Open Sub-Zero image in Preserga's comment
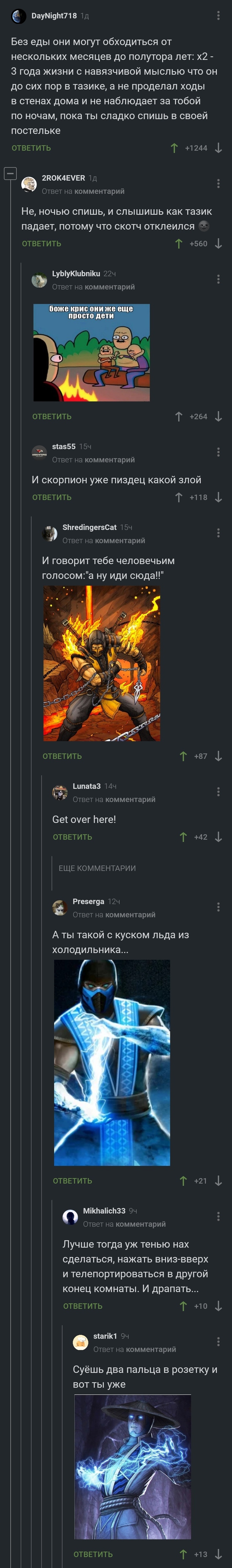This screenshot has height=1568, width=232. click(x=112, y=1062)
